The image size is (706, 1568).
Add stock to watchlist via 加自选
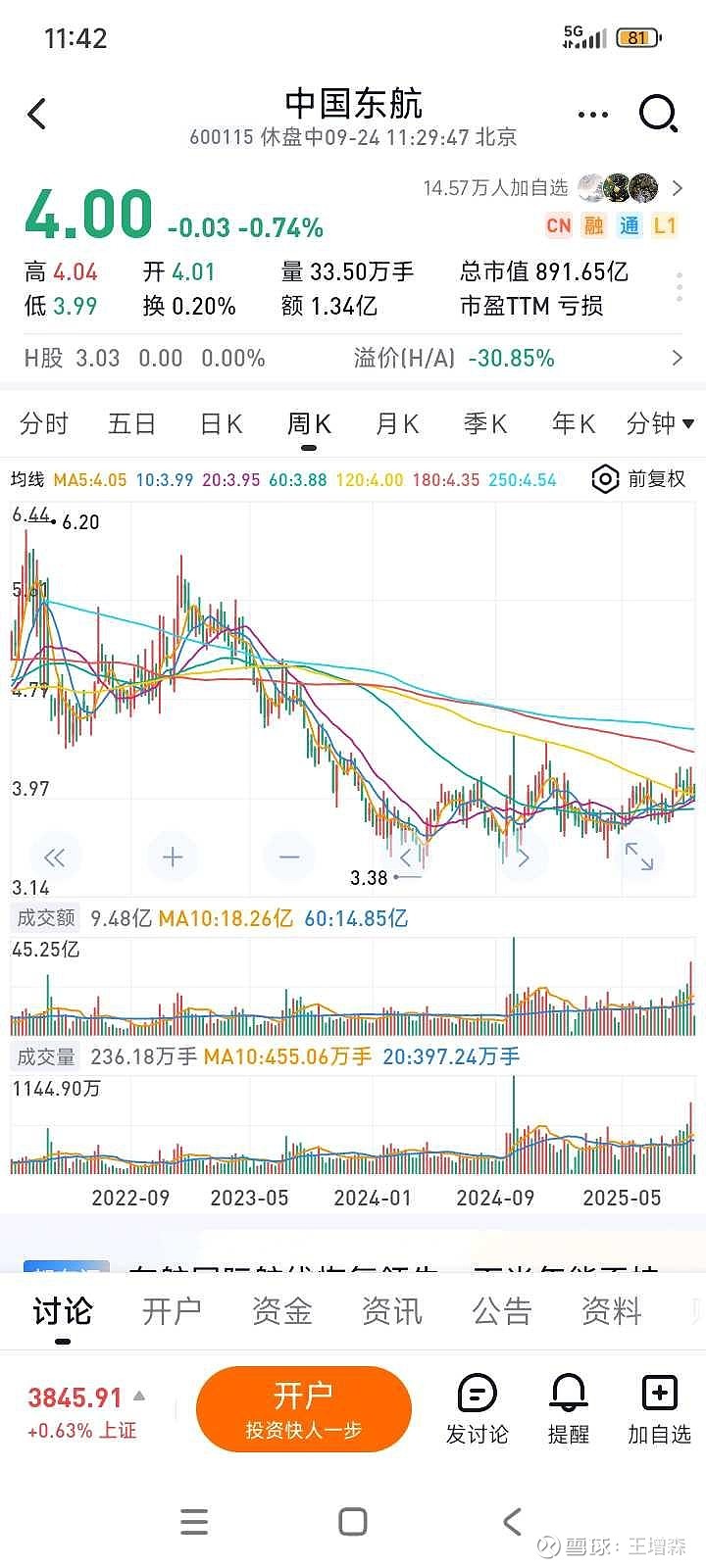click(x=659, y=1409)
